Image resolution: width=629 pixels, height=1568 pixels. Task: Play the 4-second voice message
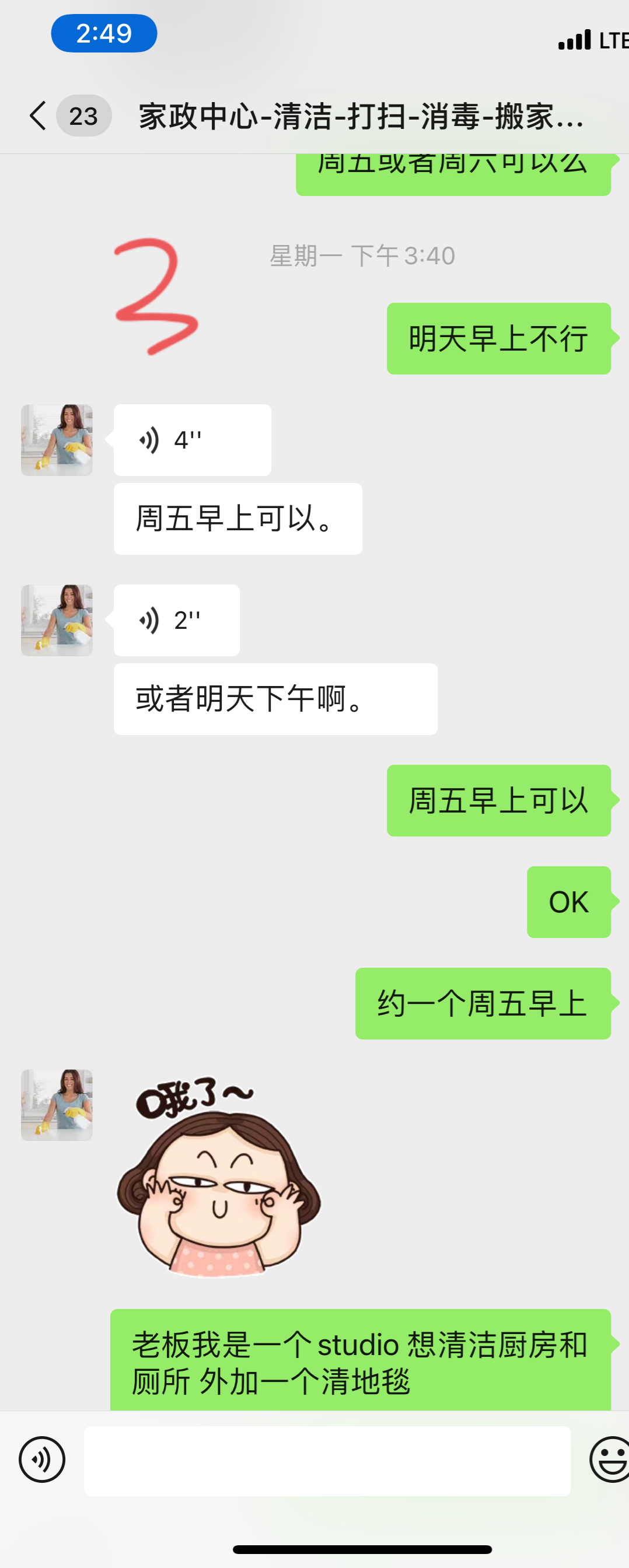pos(192,439)
